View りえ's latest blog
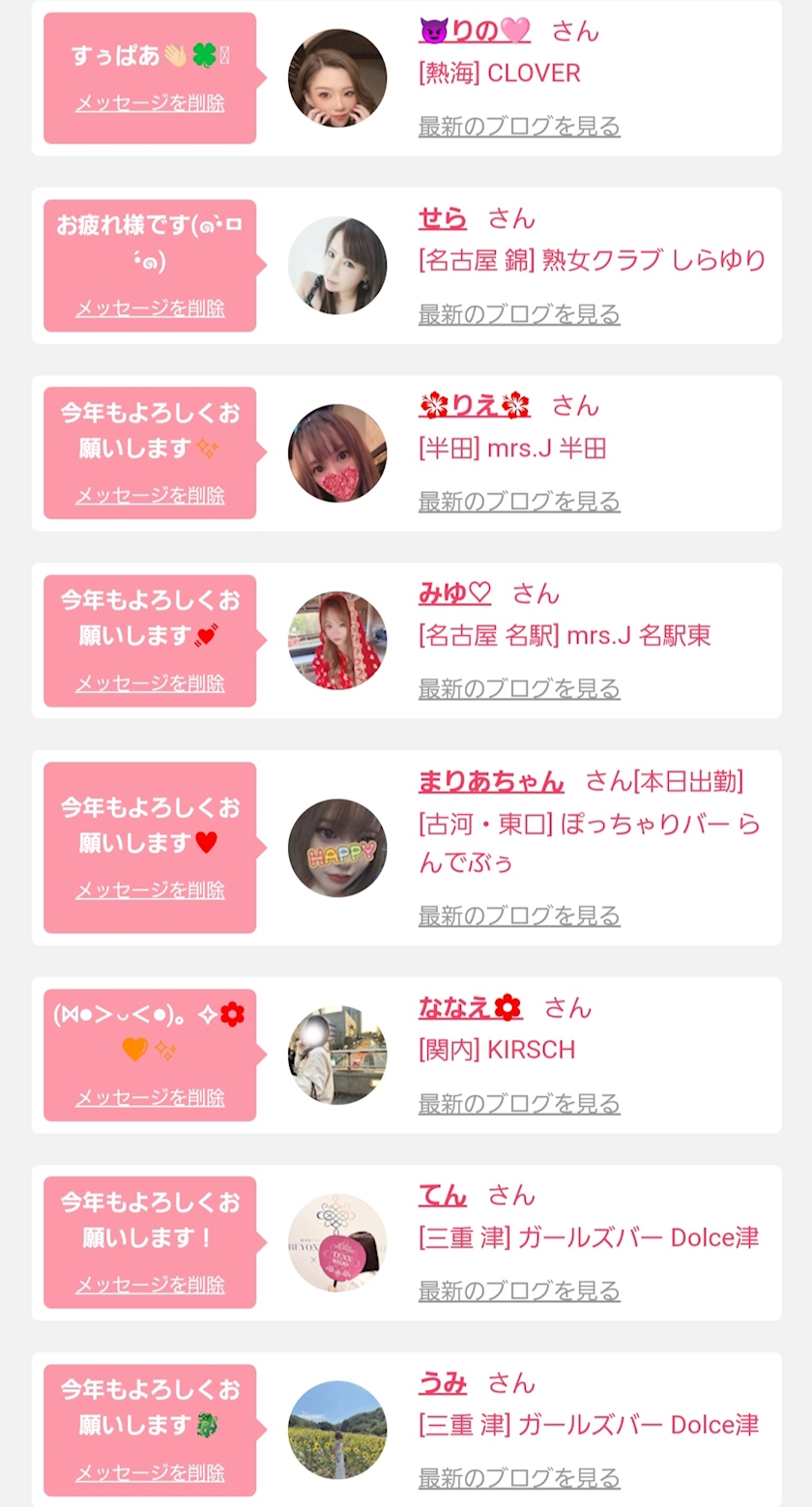 (519, 502)
